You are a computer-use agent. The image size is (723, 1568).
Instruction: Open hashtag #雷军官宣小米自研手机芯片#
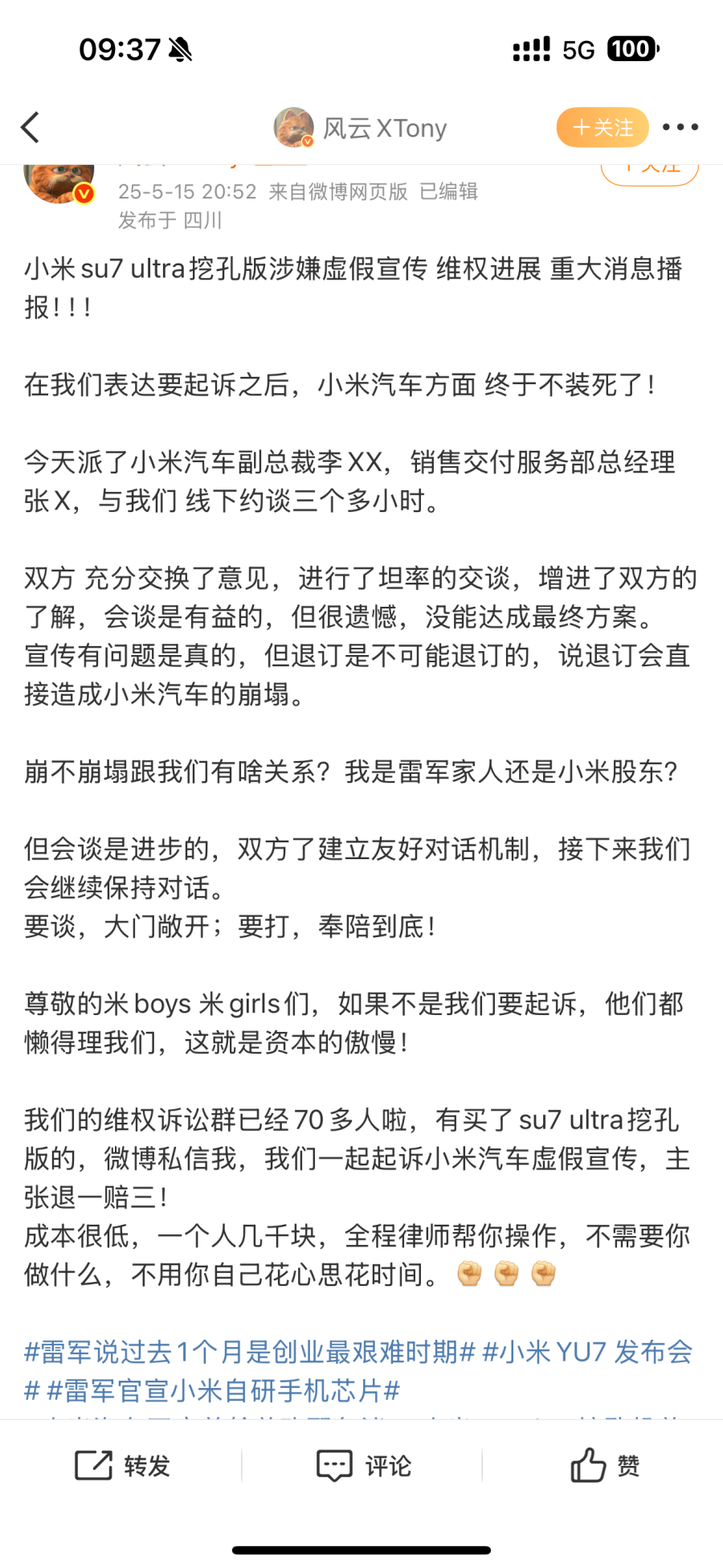click(x=223, y=1390)
